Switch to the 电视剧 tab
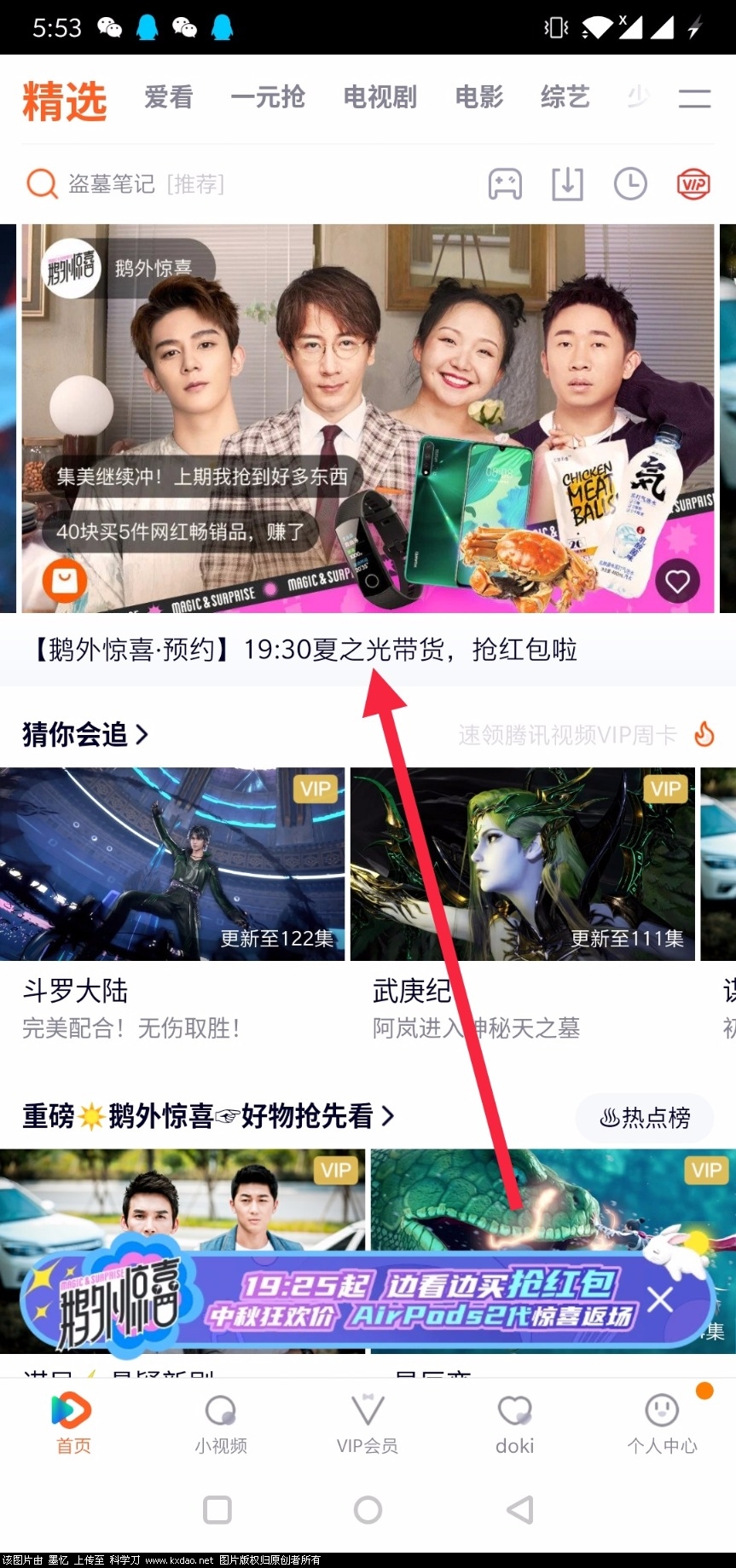This screenshot has height=1568, width=736. click(380, 98)
